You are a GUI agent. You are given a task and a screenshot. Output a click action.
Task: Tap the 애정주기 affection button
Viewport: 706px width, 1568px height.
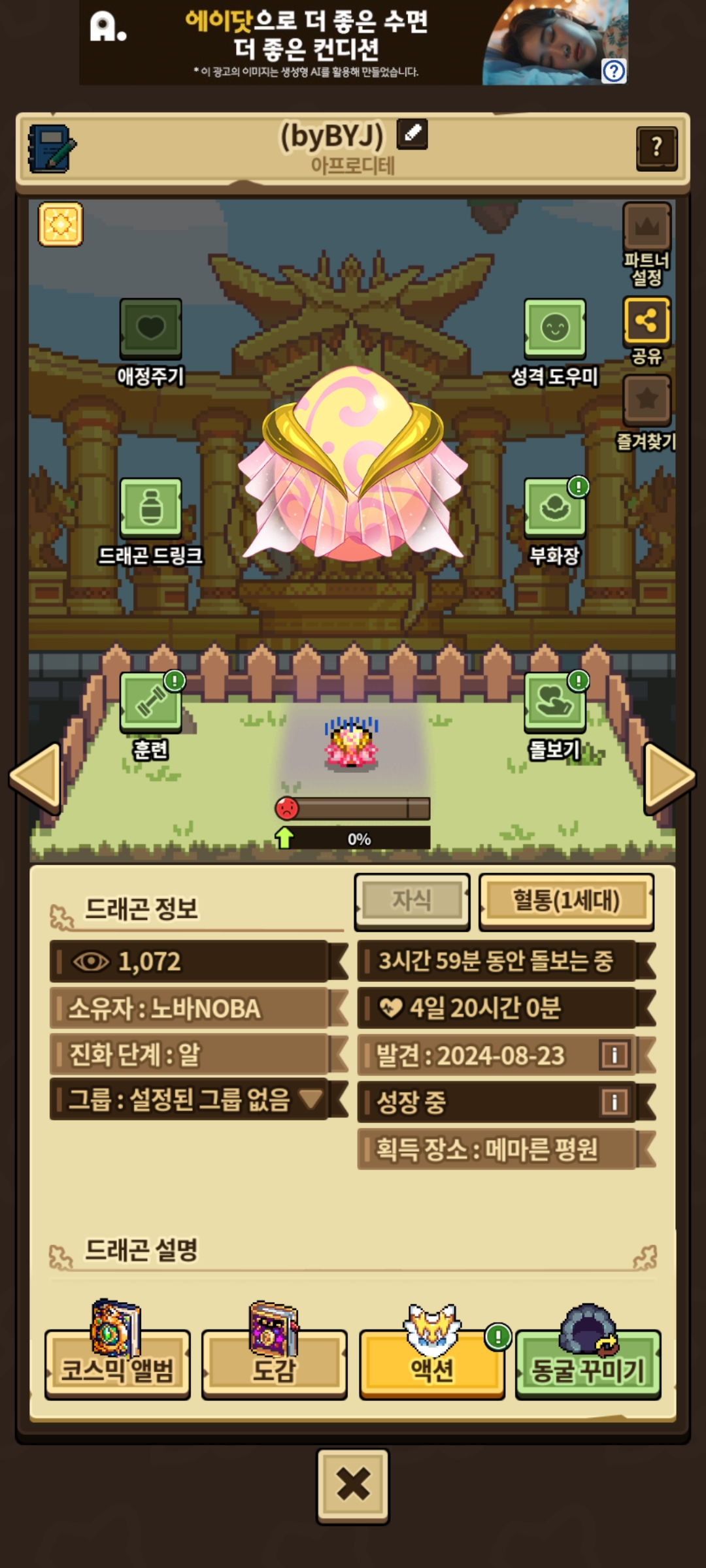tap(150, 329)
